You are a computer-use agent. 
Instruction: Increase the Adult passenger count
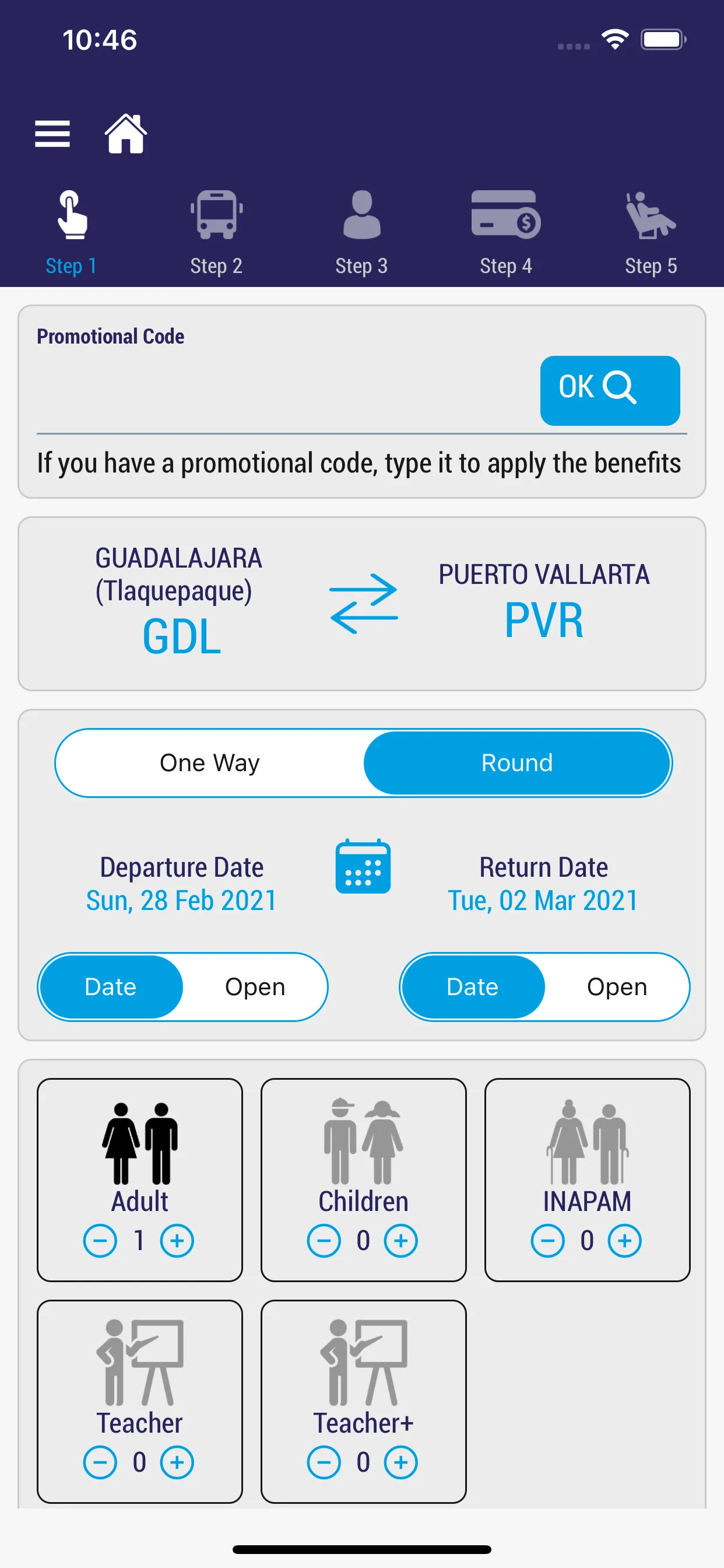pos(177,1240)
